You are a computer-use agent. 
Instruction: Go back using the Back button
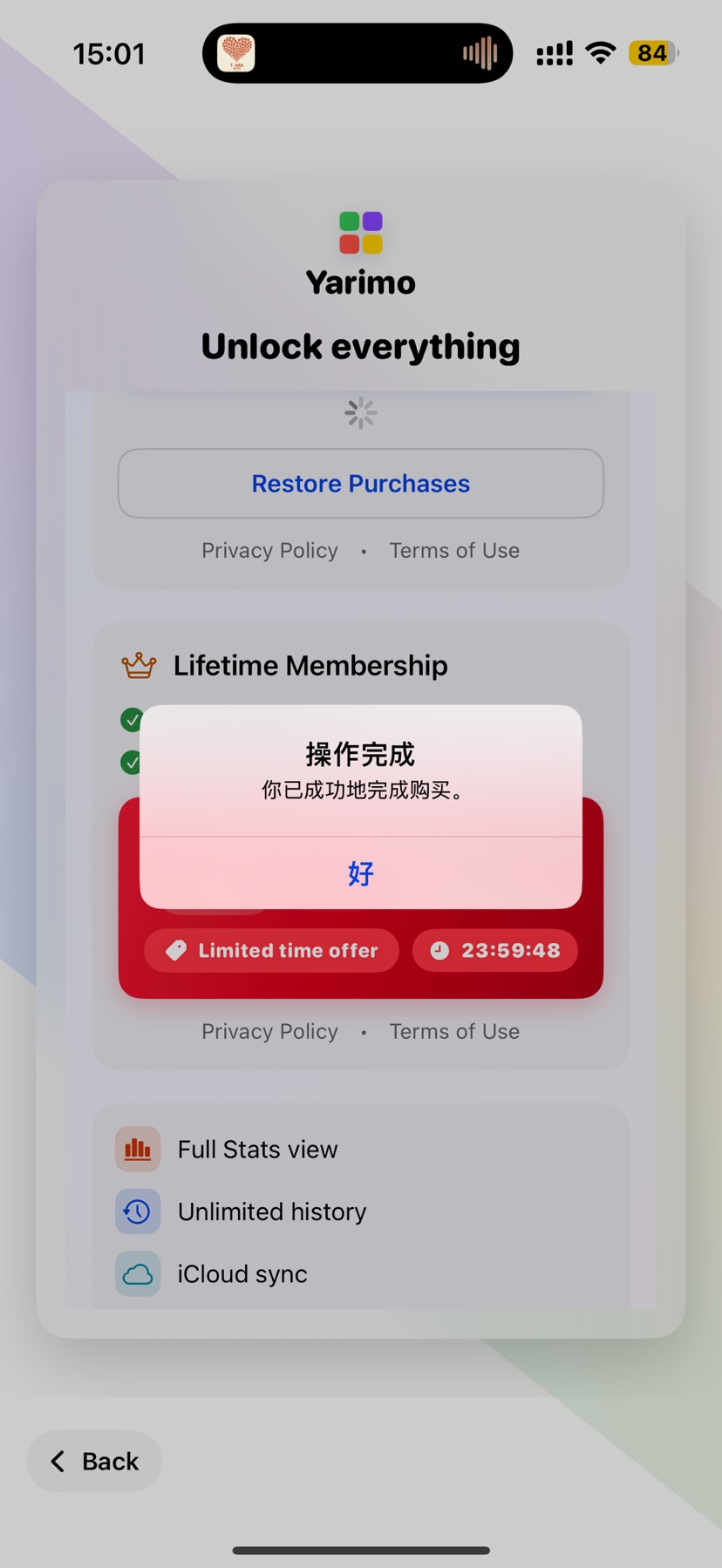click(94, 1462)
